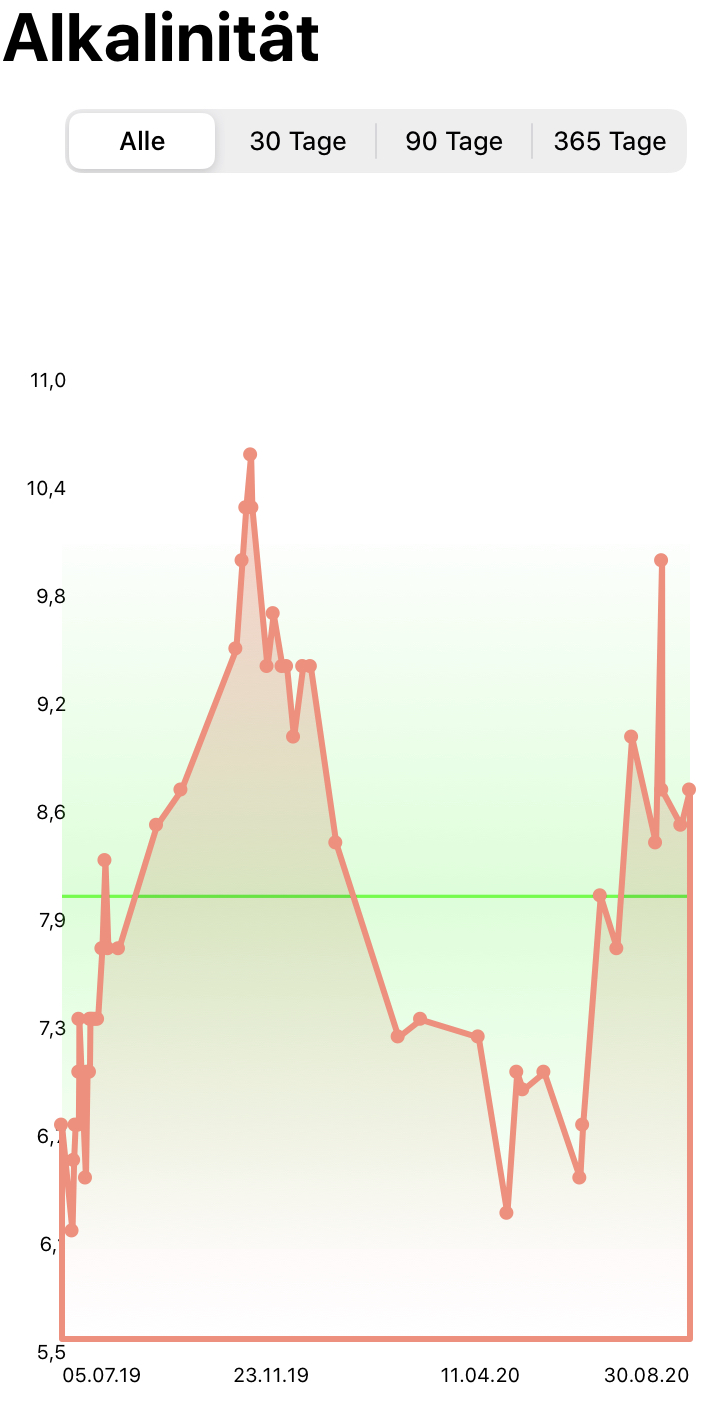Select the Alle time range
The height and width of the screenshot is (1419, 710).
click(x=142, y=141)
